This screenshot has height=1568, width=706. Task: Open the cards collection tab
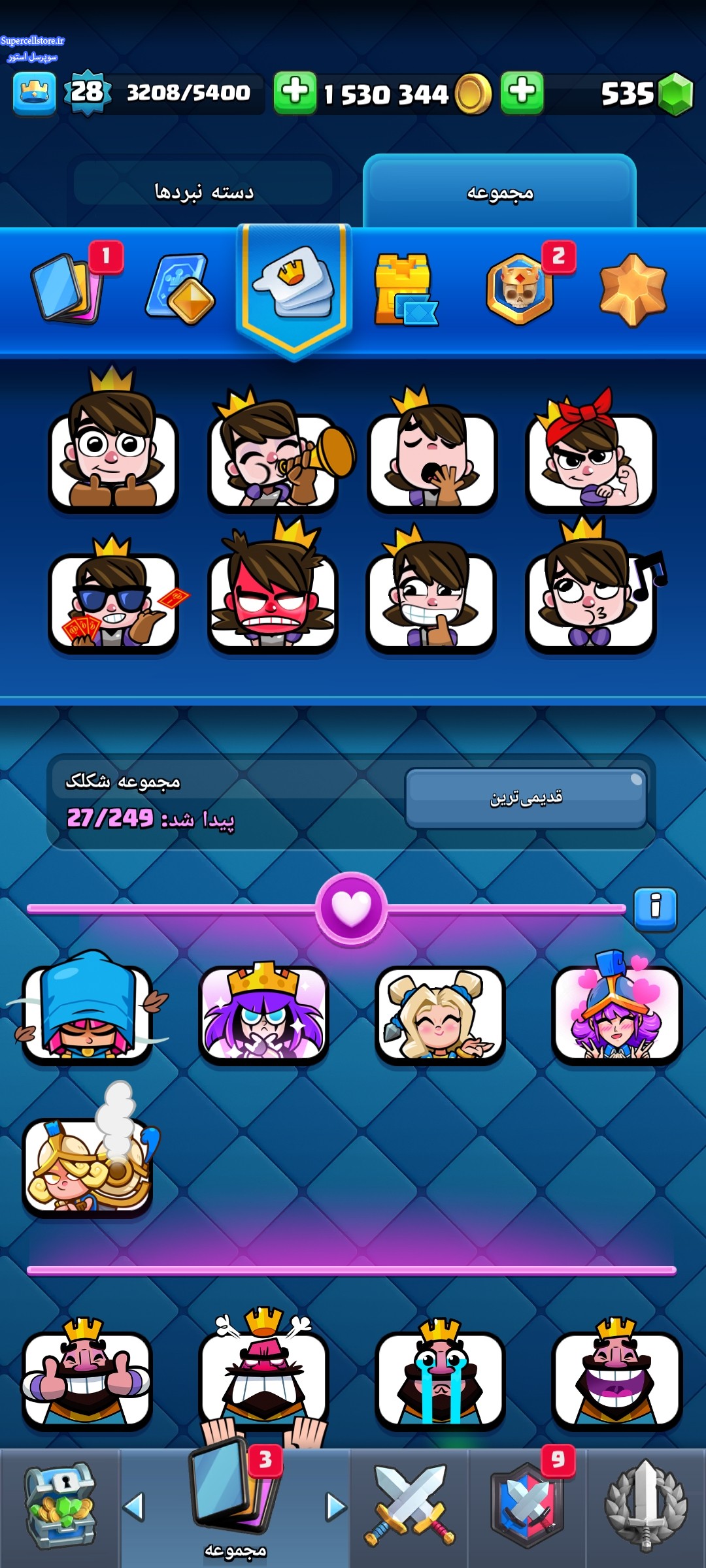[68, 289]
